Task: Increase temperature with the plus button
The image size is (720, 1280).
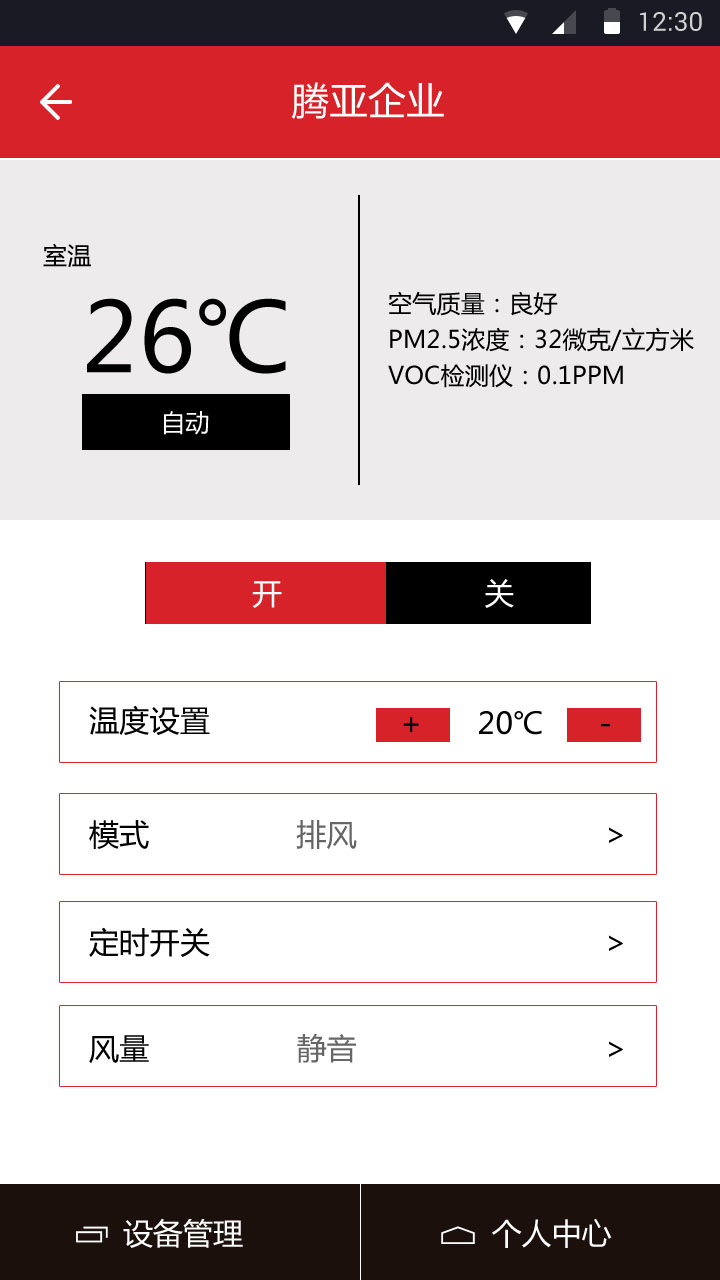Action: click(x=413, y=725)
